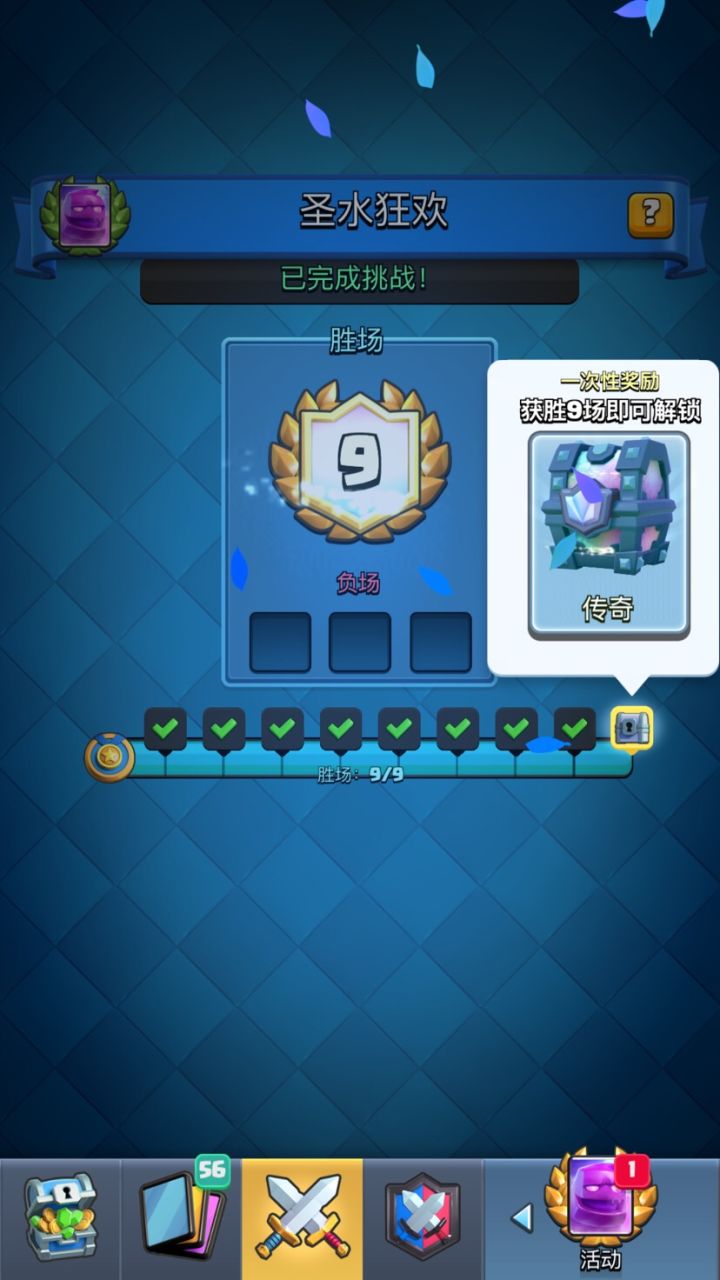Image resolution: width=720 pixels, height=1280 pixels.
Task: Tap the 胜场 9/9 progress bar
Action: [358, 772]
